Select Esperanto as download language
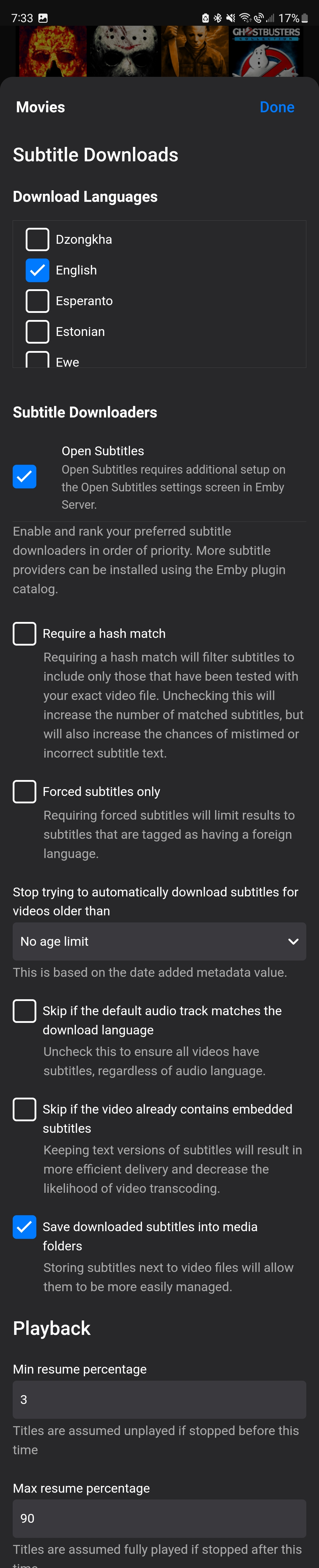The height and width of the screenshot is (1568, 319). tap(37, 301)
